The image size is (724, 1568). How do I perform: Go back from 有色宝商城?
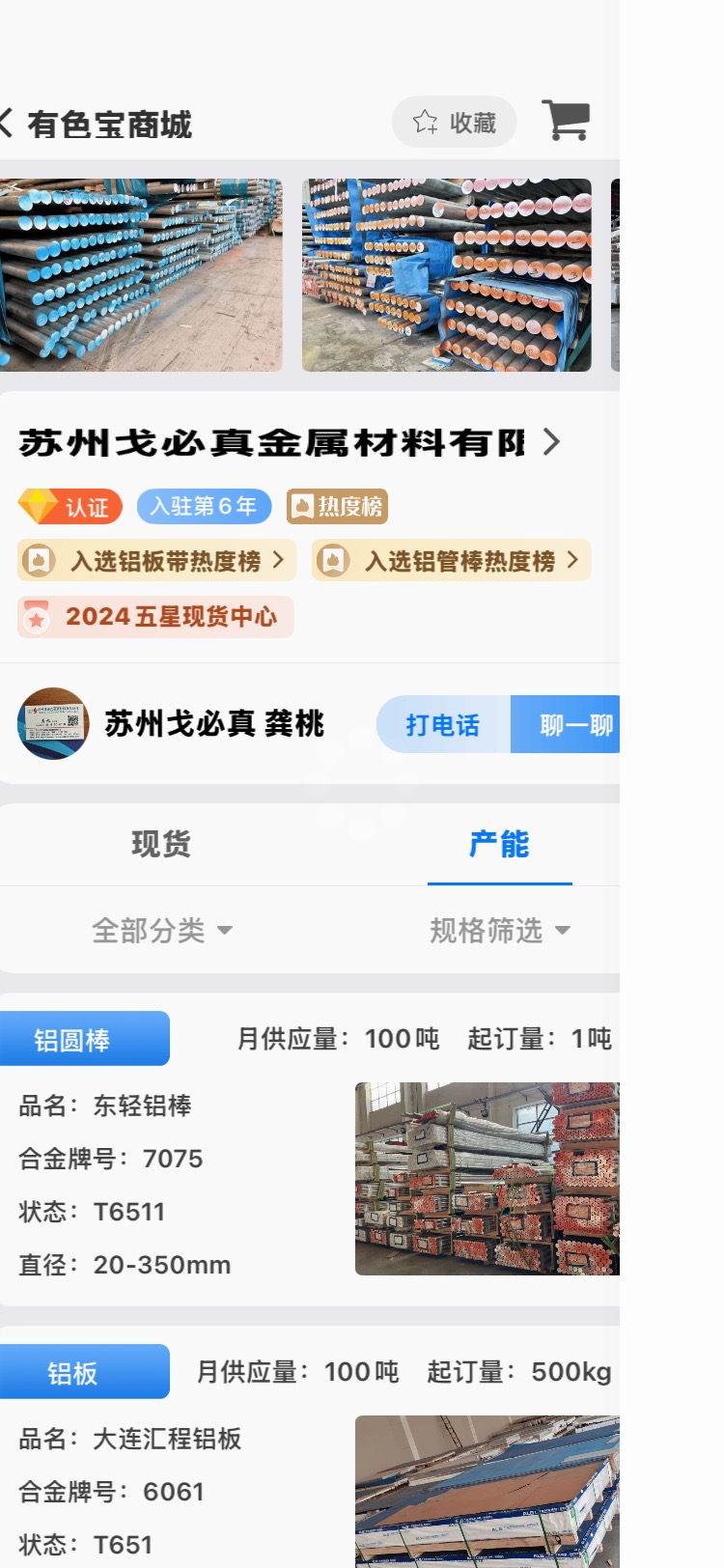(x=6, y=124)
